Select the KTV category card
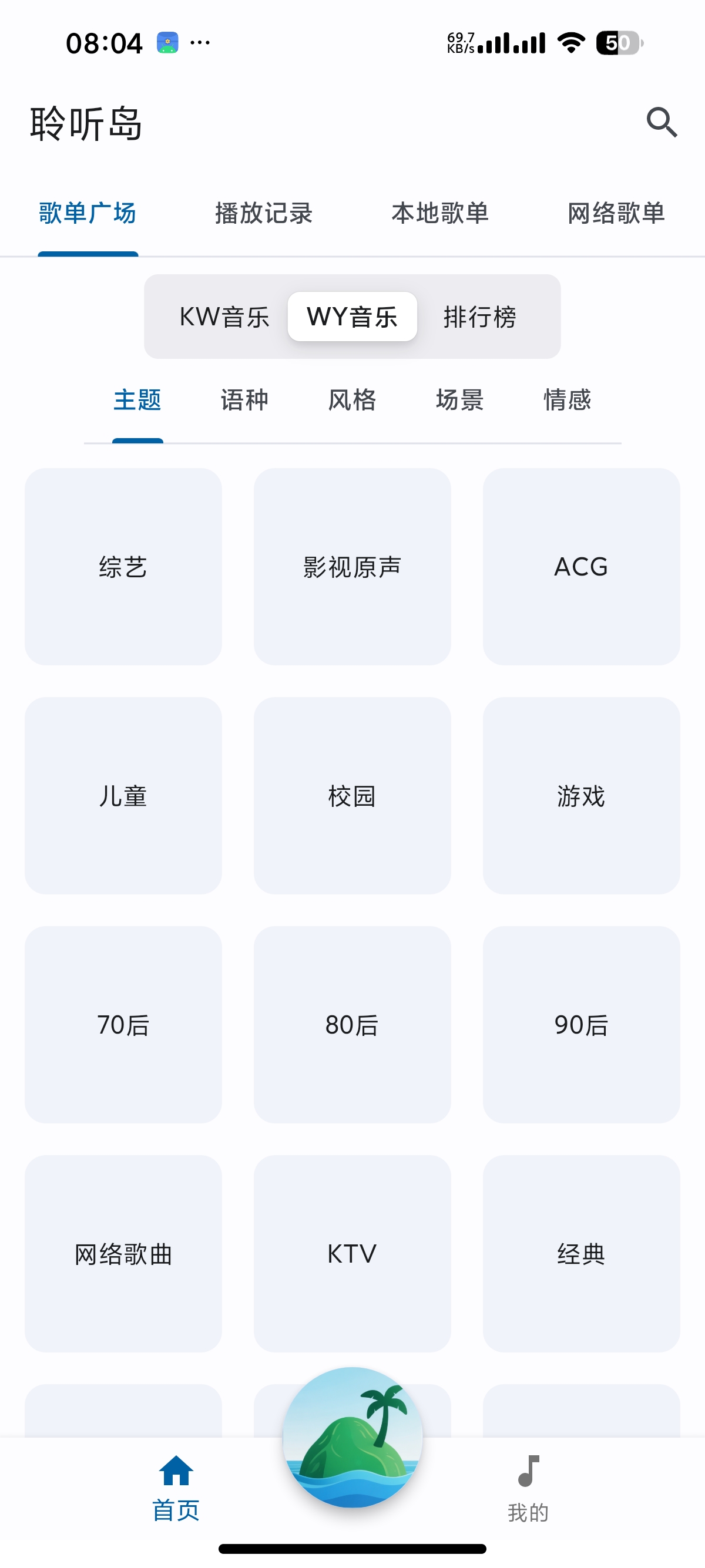The height and width of the screenshot is (1568, 705). click(x=352, y=1254)
